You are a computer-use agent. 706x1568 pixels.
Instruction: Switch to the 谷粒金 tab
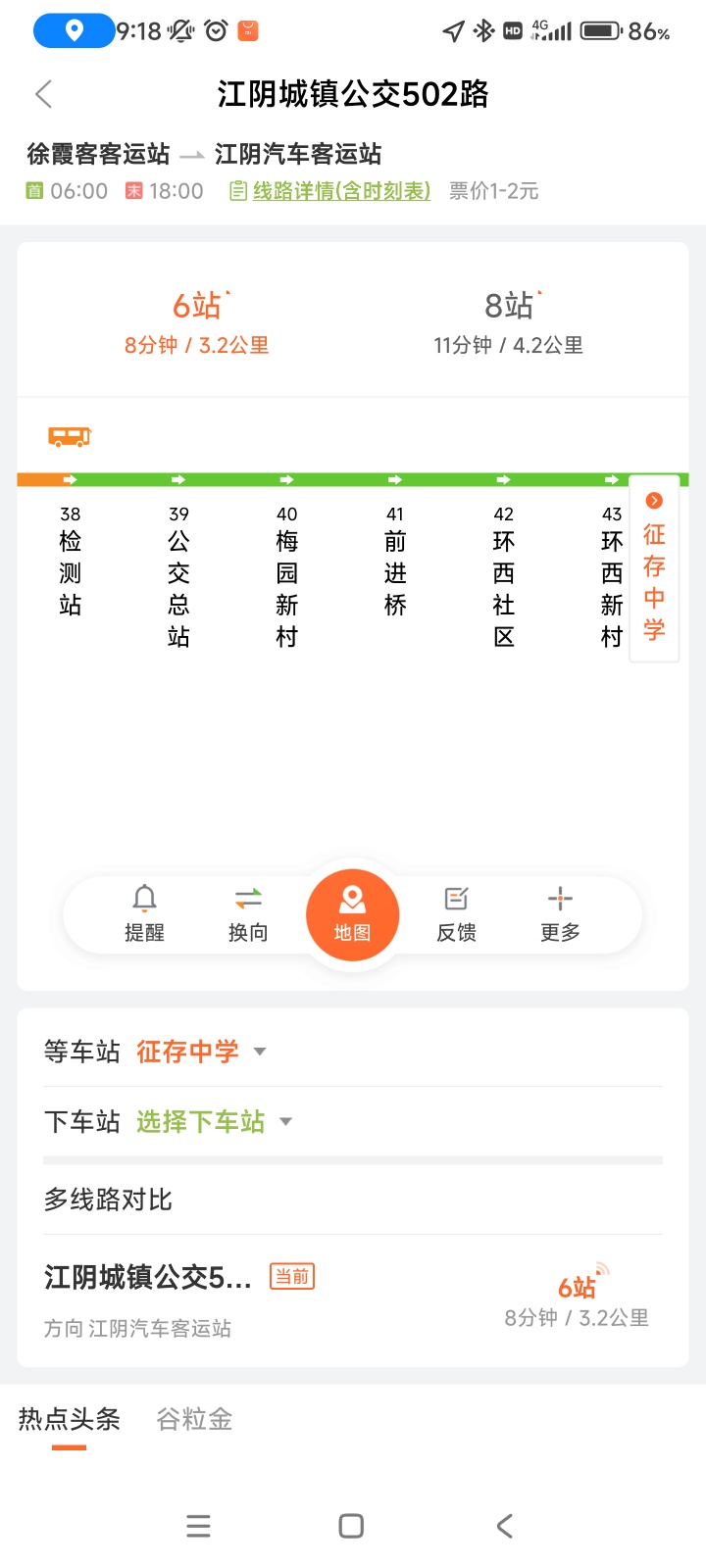click(x=194, y=1419)
